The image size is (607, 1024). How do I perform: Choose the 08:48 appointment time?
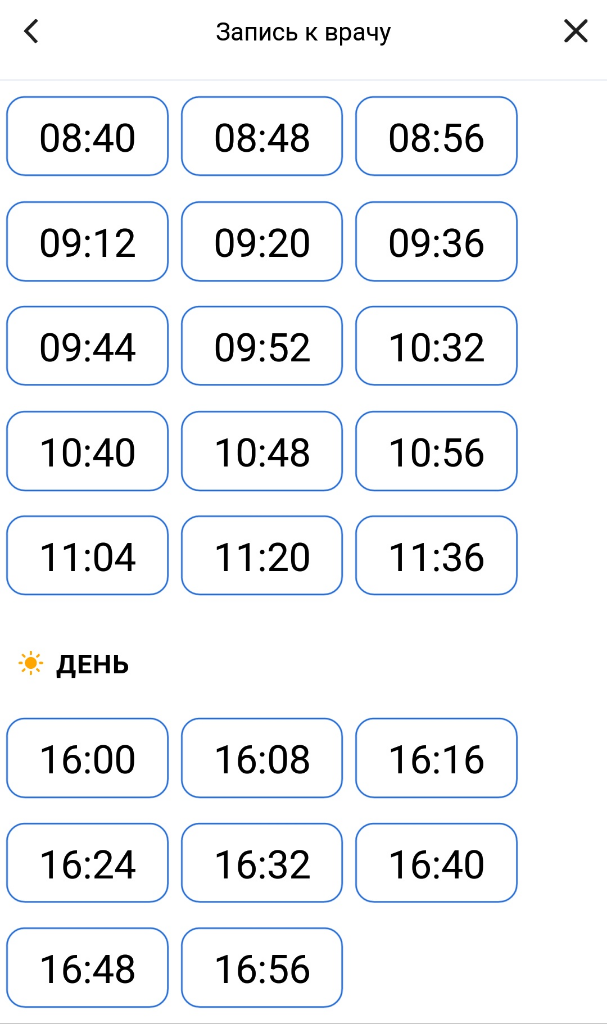tap(262, 137)
